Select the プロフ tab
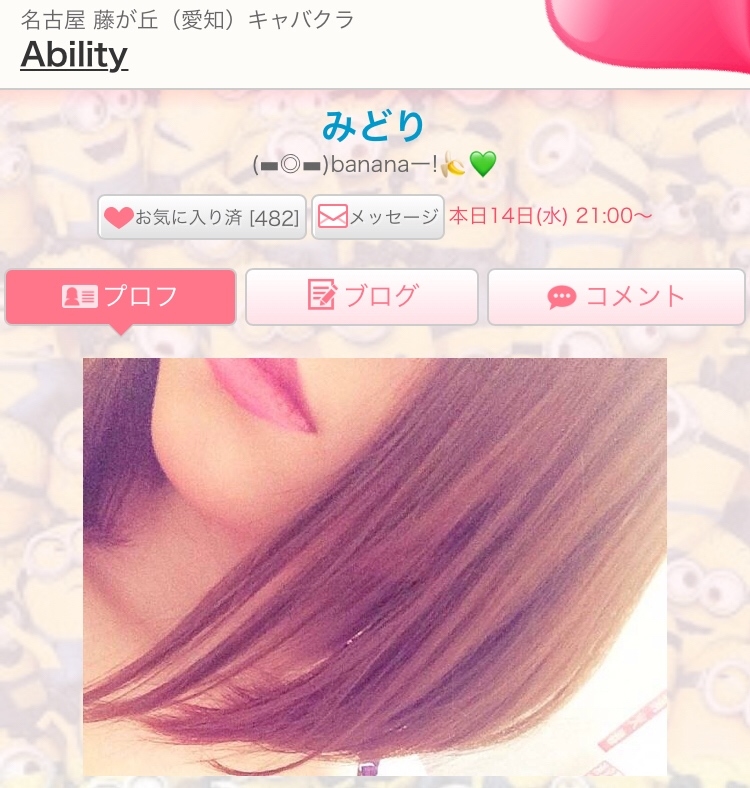750x788 pixels. tap(121, 297)
